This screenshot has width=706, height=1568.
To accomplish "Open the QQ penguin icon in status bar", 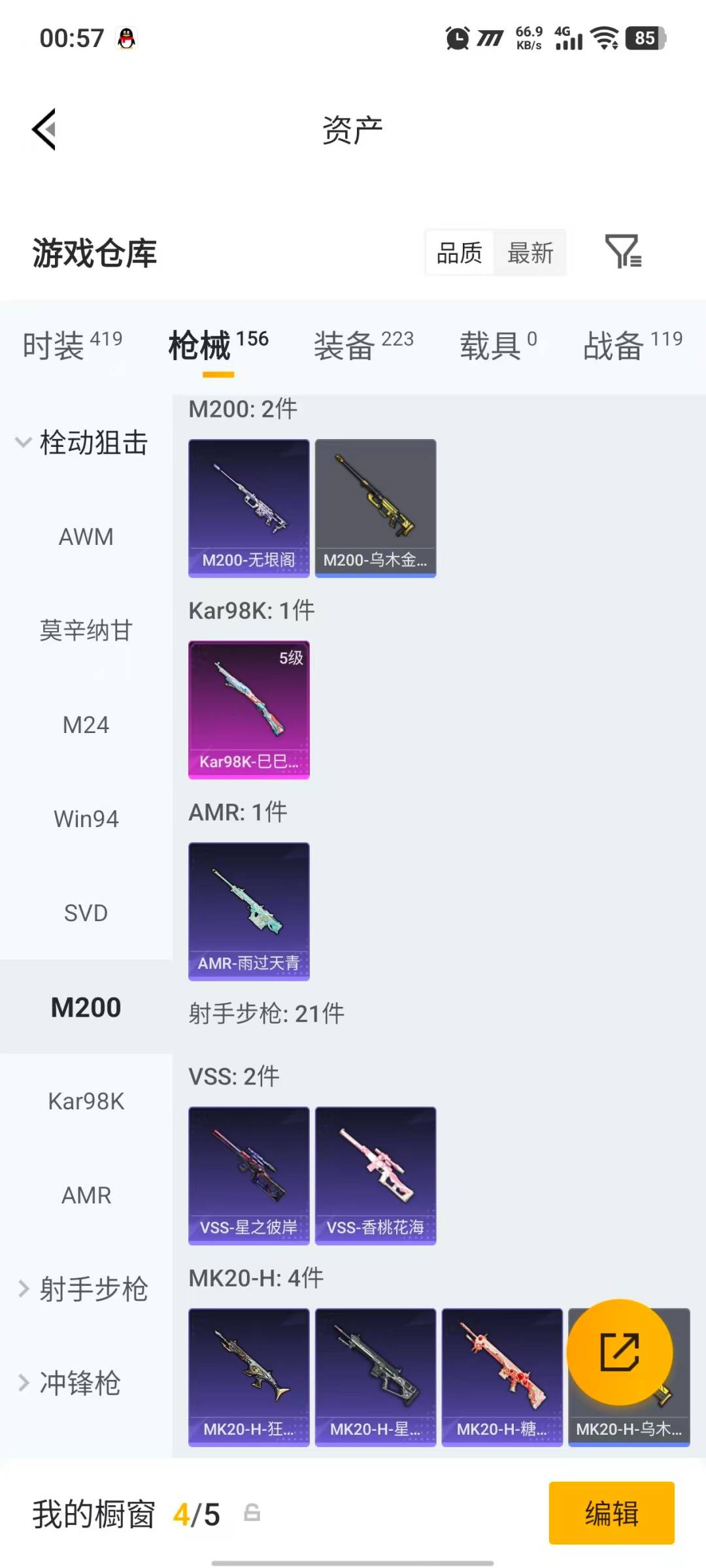I will (125, 39).
